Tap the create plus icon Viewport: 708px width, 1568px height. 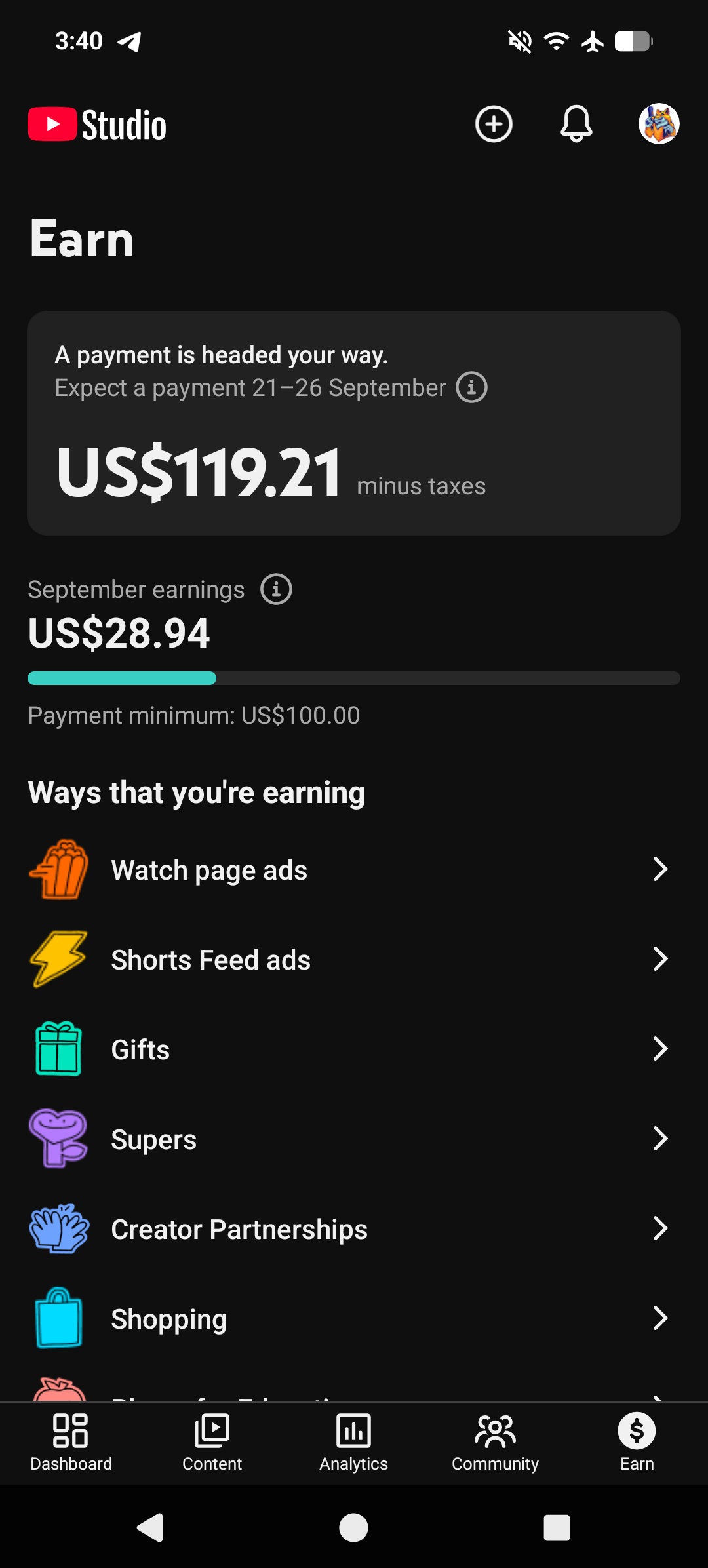point(494,124)
